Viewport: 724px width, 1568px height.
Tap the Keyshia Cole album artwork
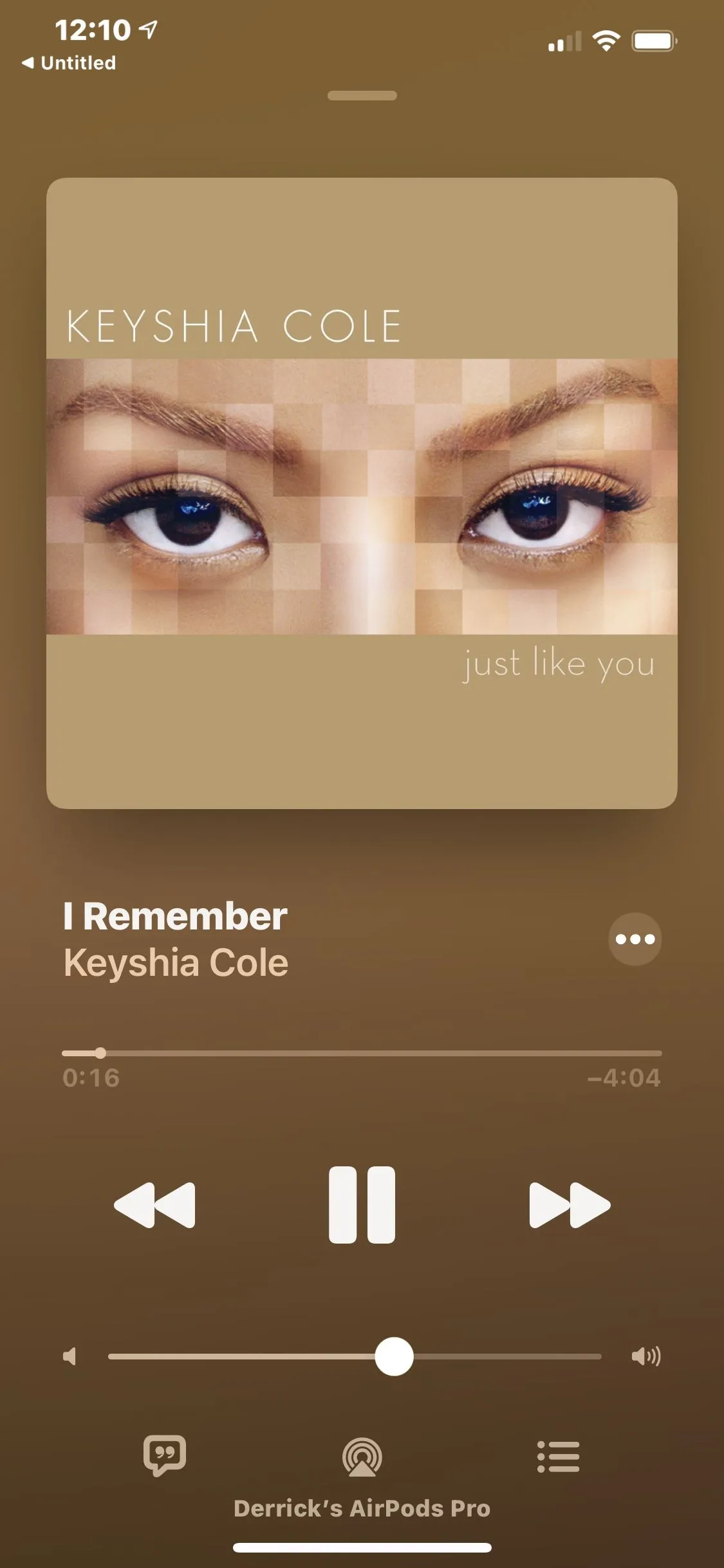coord(362,493)
